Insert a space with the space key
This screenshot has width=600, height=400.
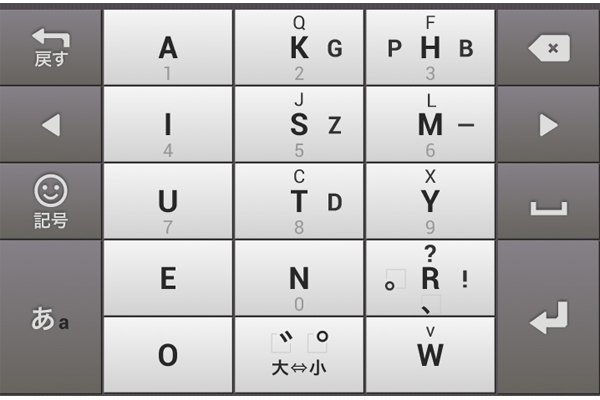click(548, 201)
